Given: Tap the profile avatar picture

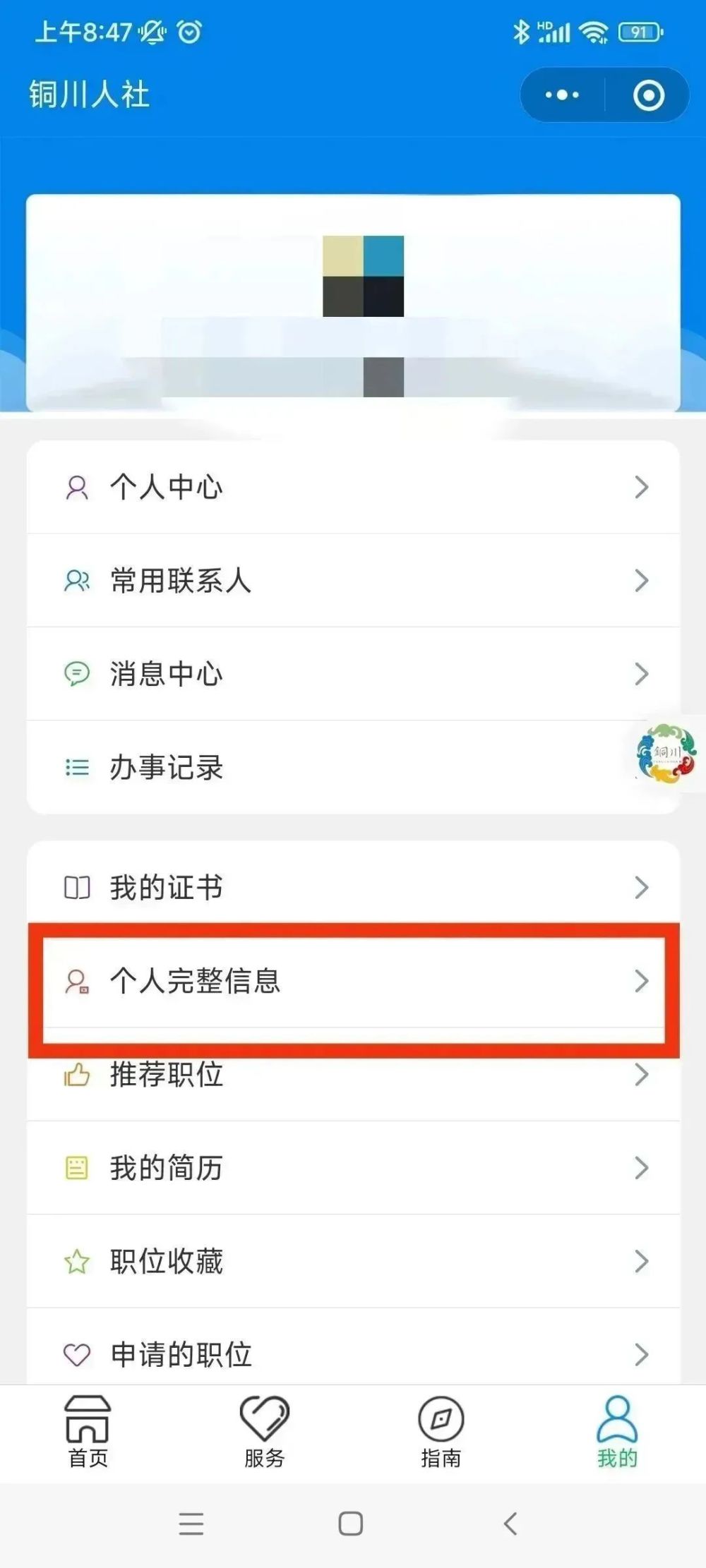Looking at the screenshot, I should (x=363, y=276).
